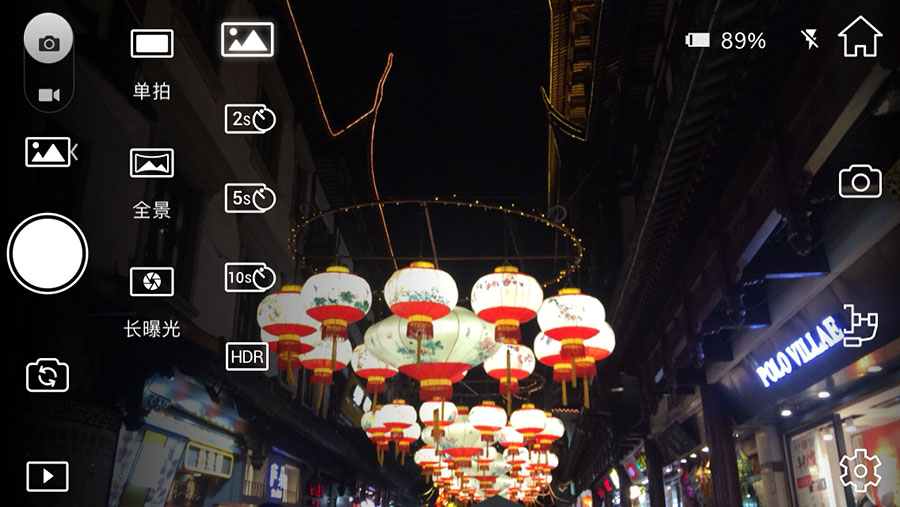Tap the large white shutter button
Viewport: 900px width, 507px height.
point(47,253)
